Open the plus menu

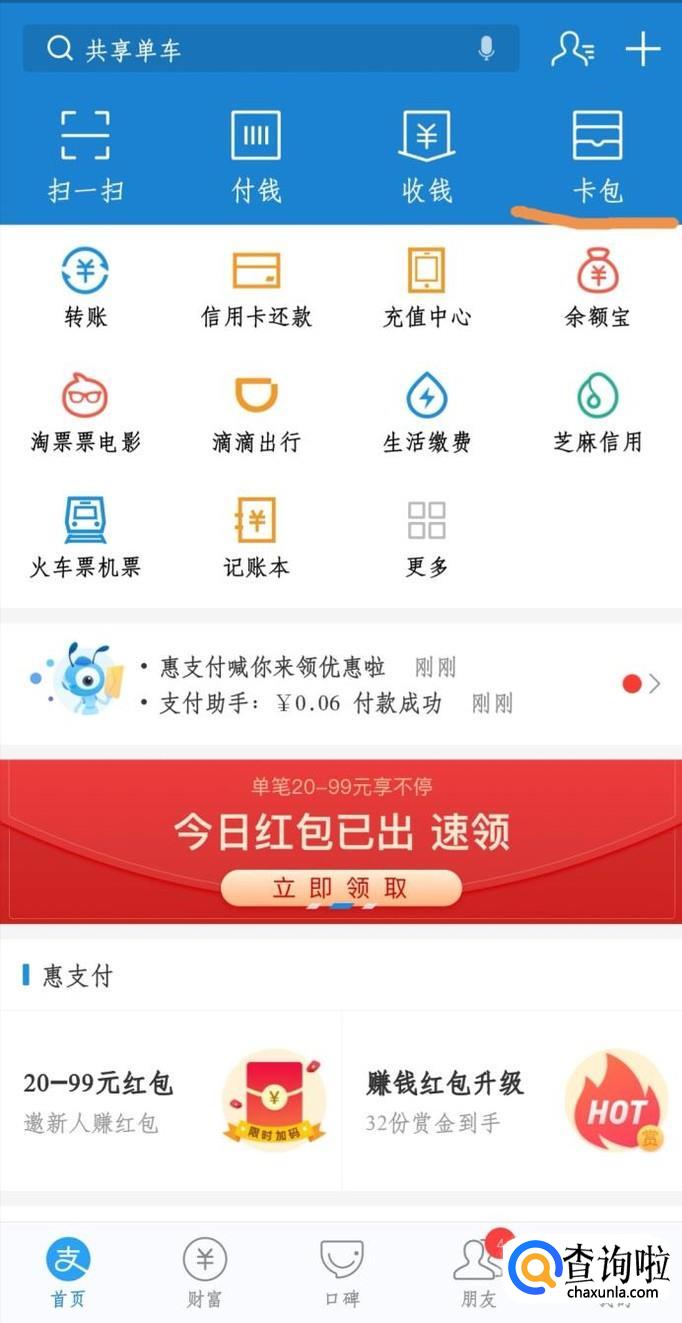pyautogui.click(x=643, y=49)
